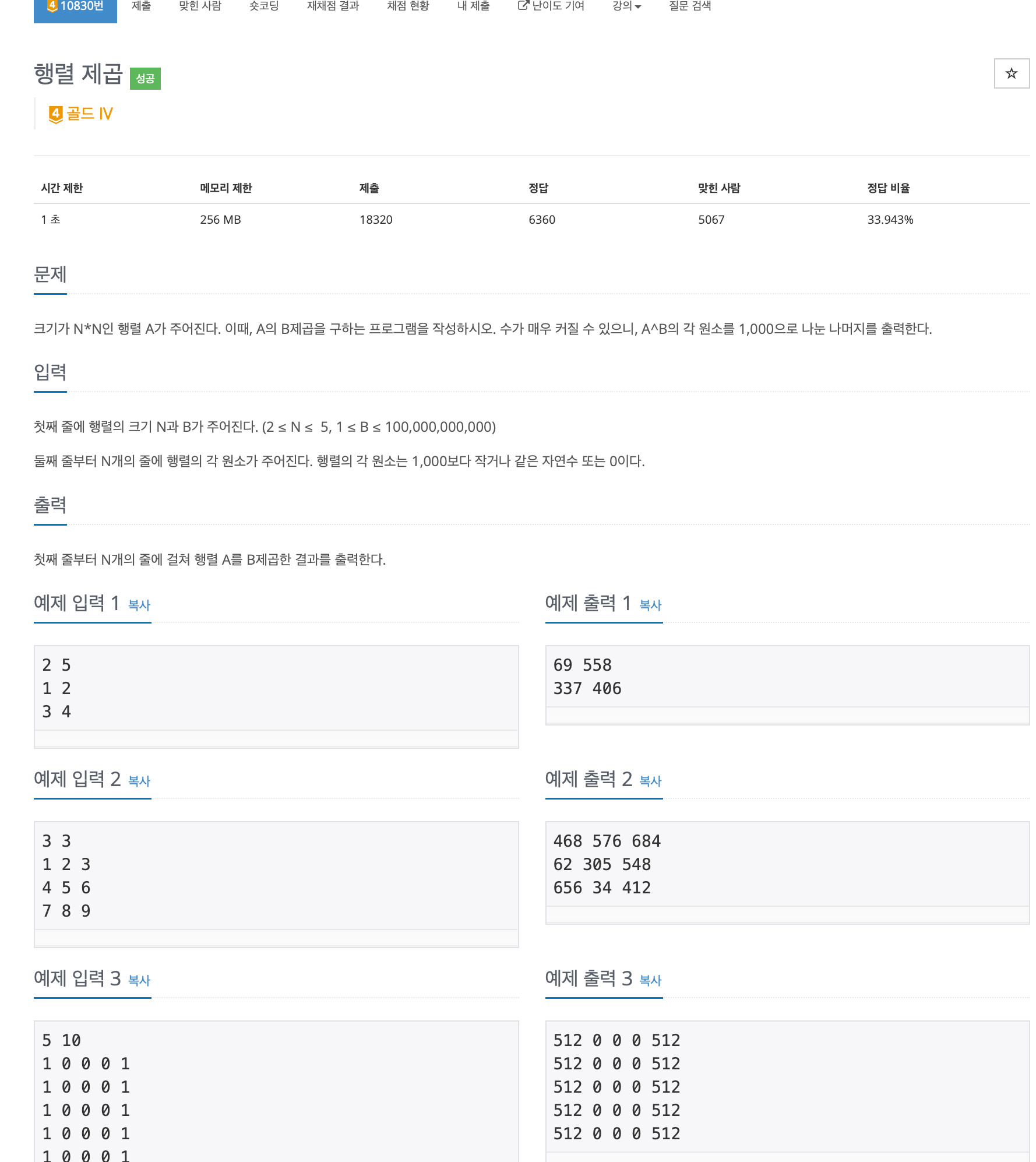
Task: Open the 재채점 결과 tab
Action: pos(333,6)
